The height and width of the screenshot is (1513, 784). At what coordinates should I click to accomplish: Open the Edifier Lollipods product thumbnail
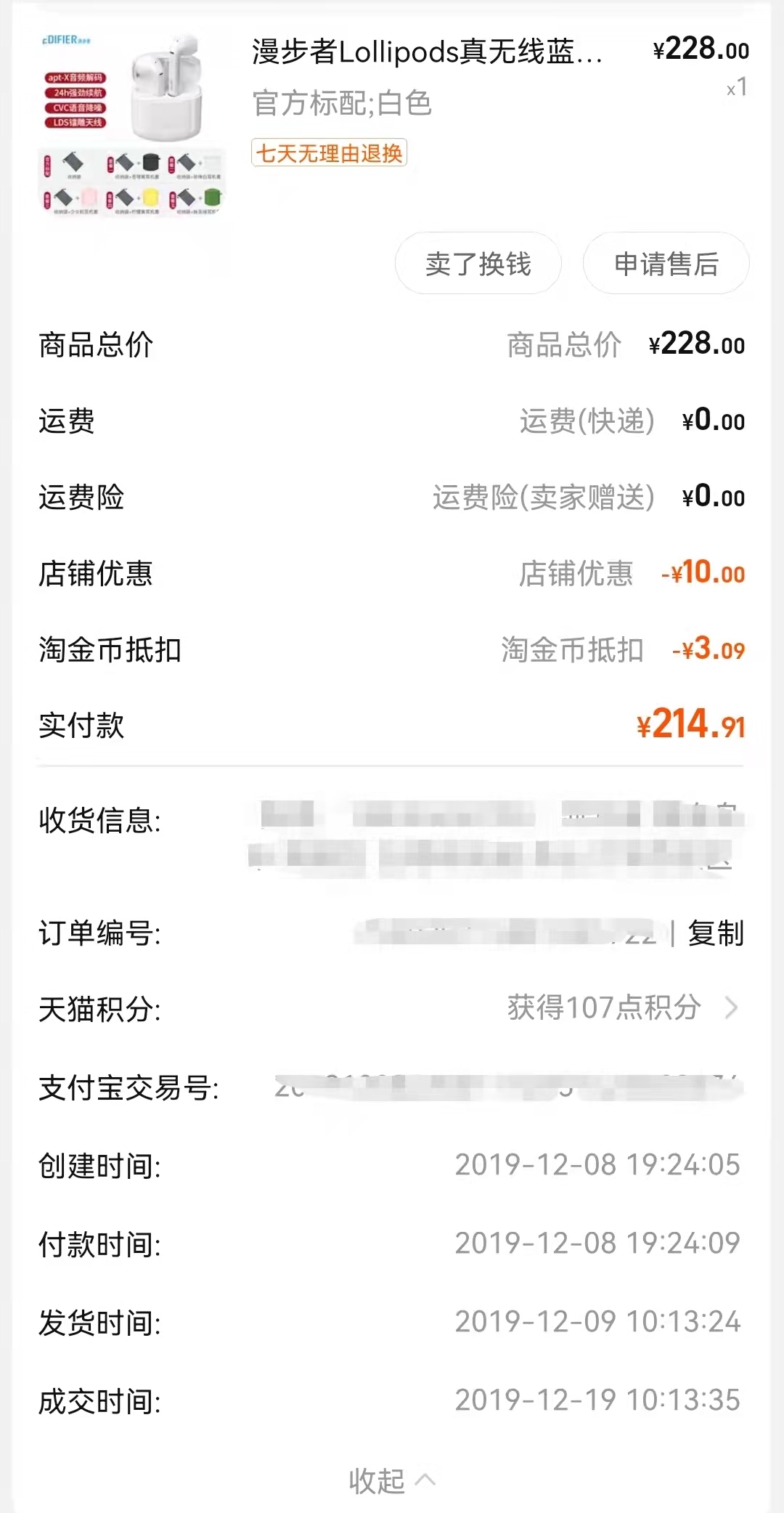tap(132, 123)
